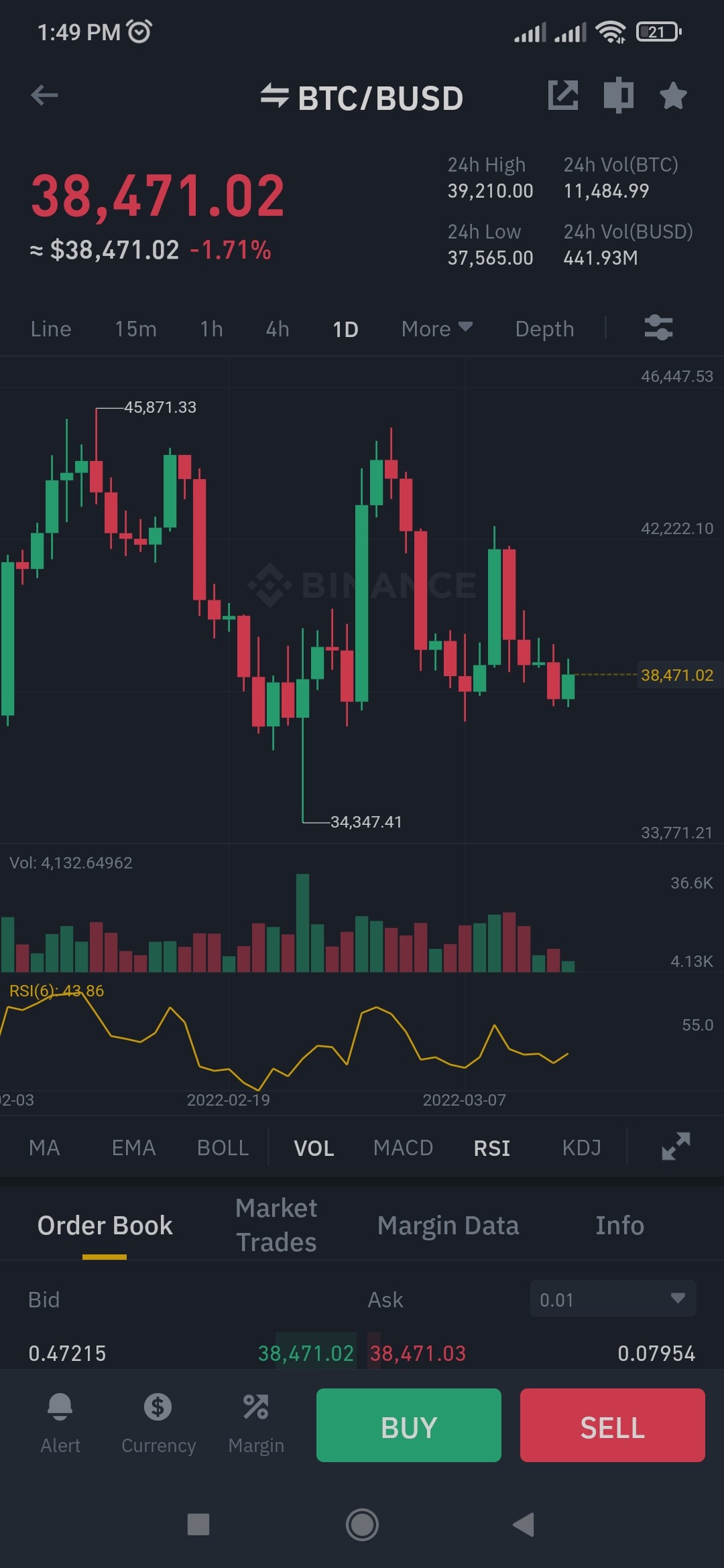This screenshot has height=1568, width=724.
Task: Toggle the KDJ indicator
Action: [x=581, y=1148]
